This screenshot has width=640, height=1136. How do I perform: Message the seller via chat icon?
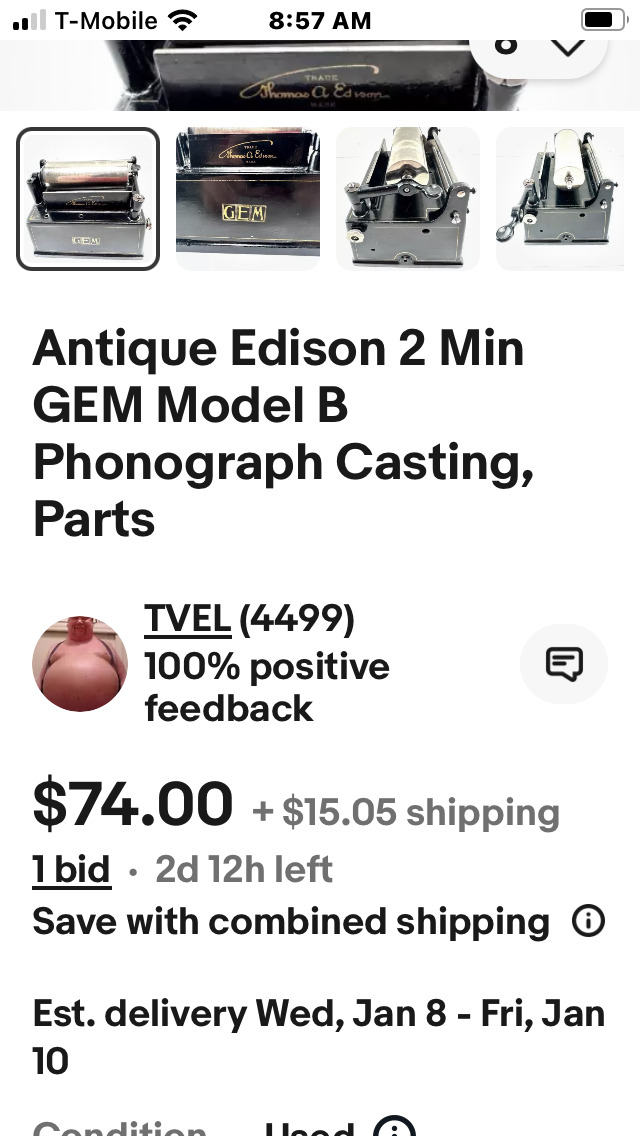coord(564,664)
